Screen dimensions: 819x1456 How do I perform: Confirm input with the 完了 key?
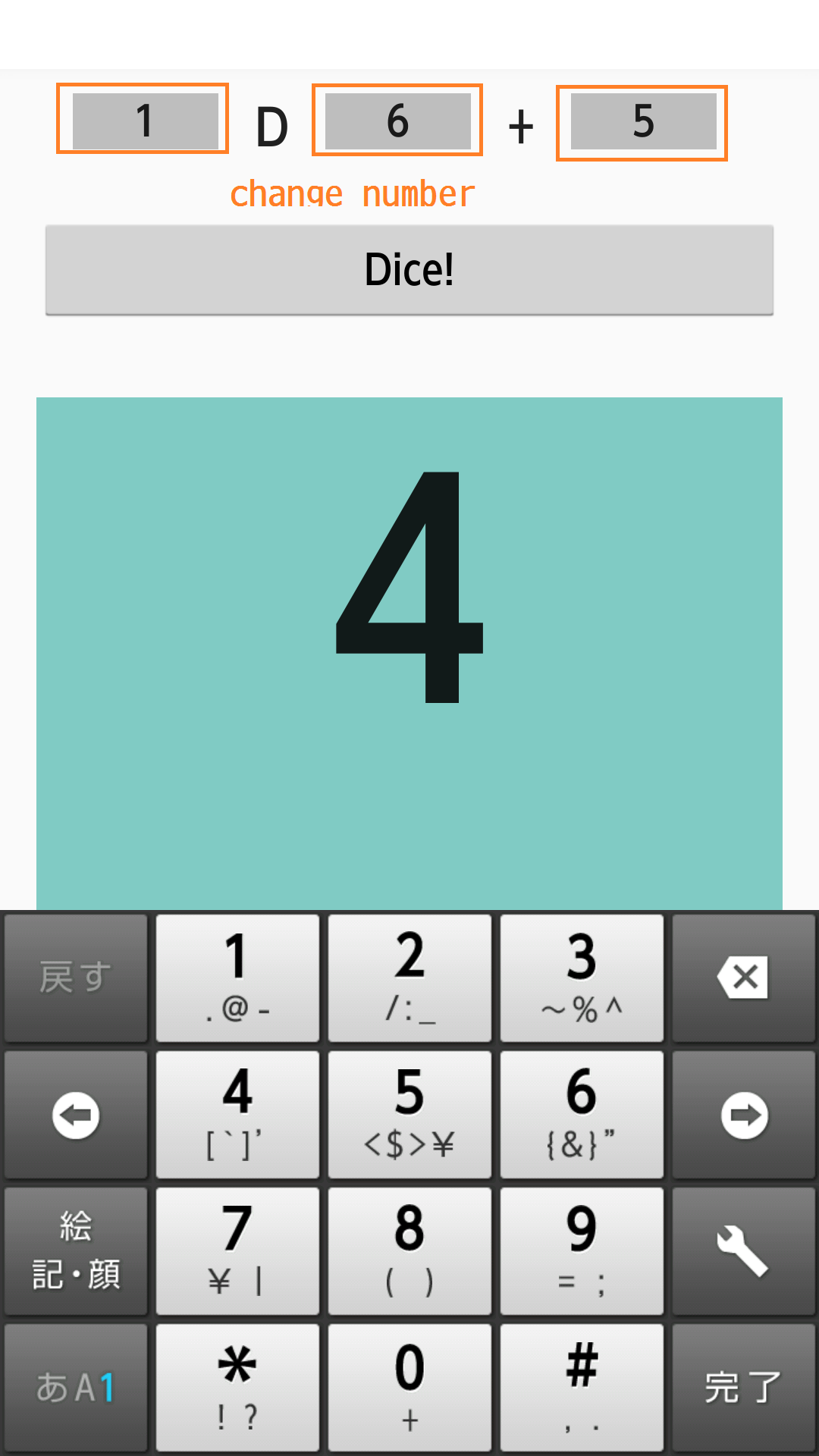(743, 1387)
